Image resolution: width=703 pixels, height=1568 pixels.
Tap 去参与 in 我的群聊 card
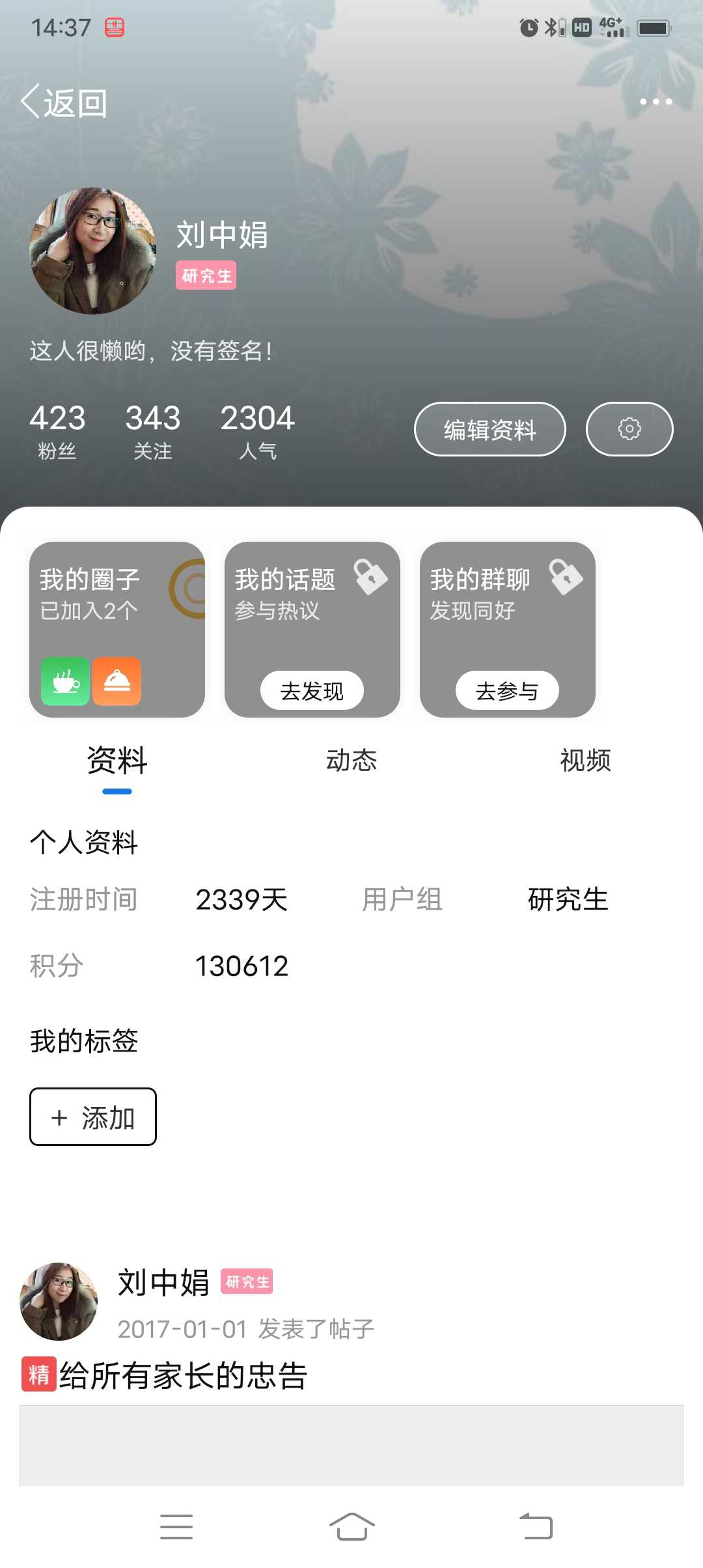(507, 690)
